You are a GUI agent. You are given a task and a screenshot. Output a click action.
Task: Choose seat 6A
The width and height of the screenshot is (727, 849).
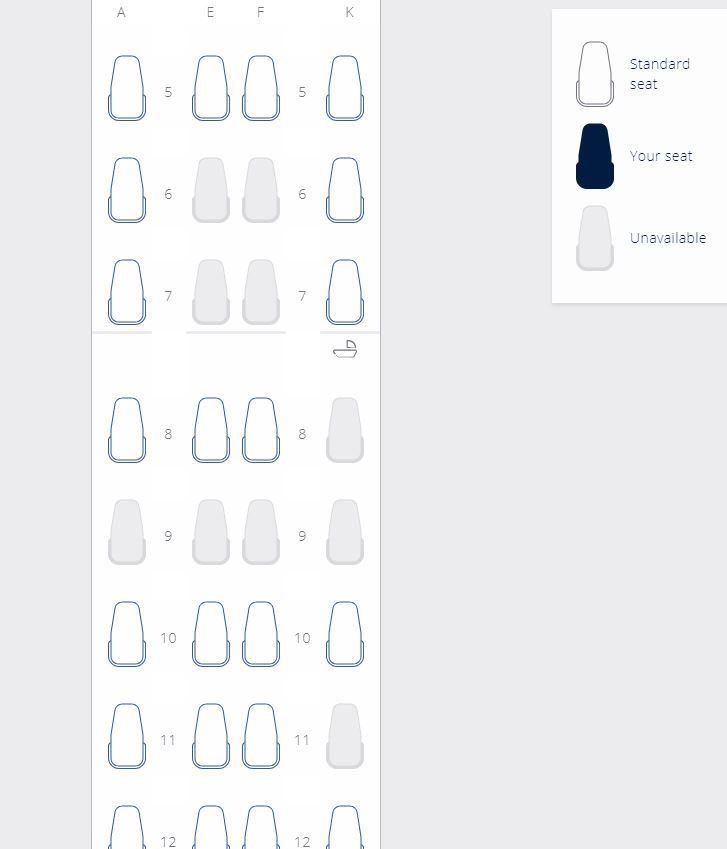127,190
